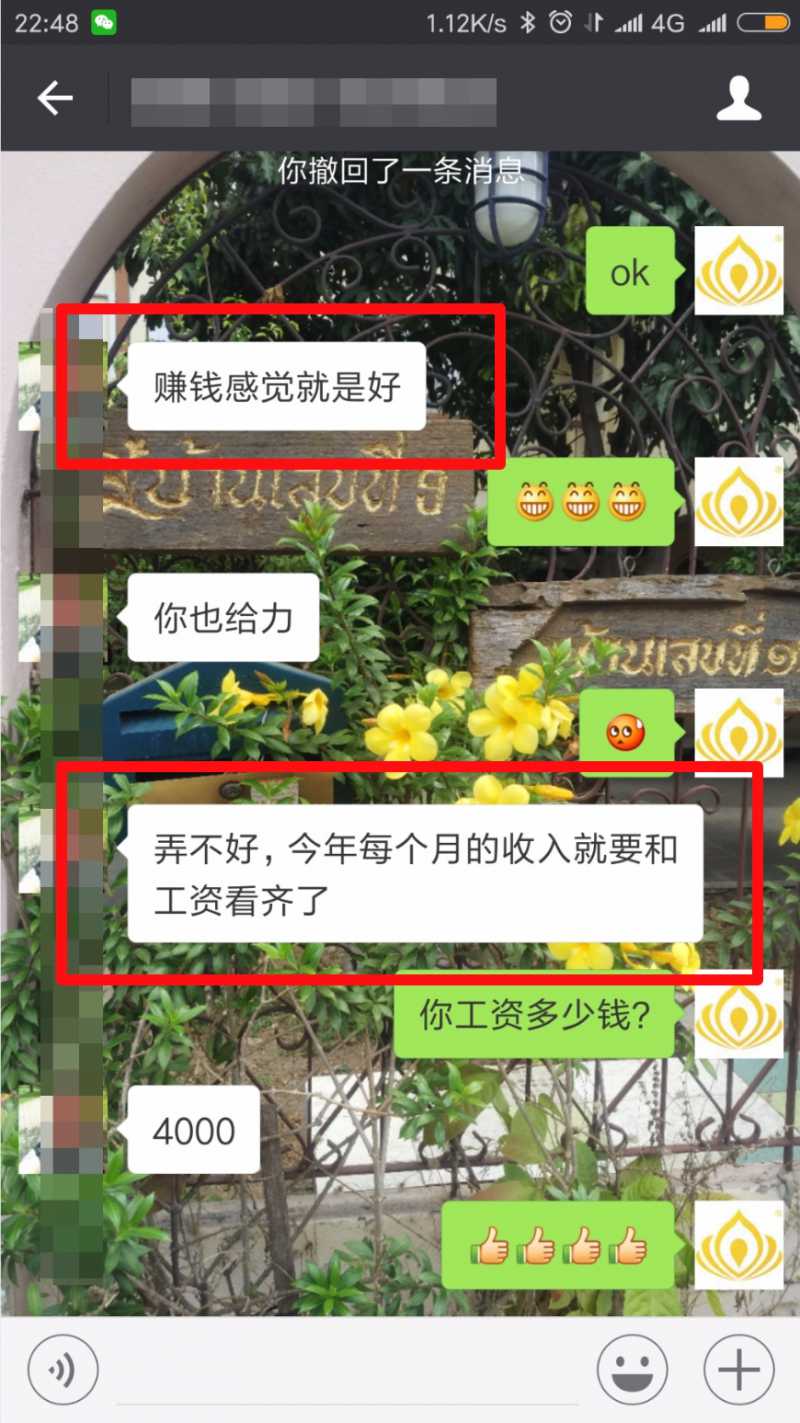Open the plus attachments menu

pyautogui.click(x=739, y=1370)
